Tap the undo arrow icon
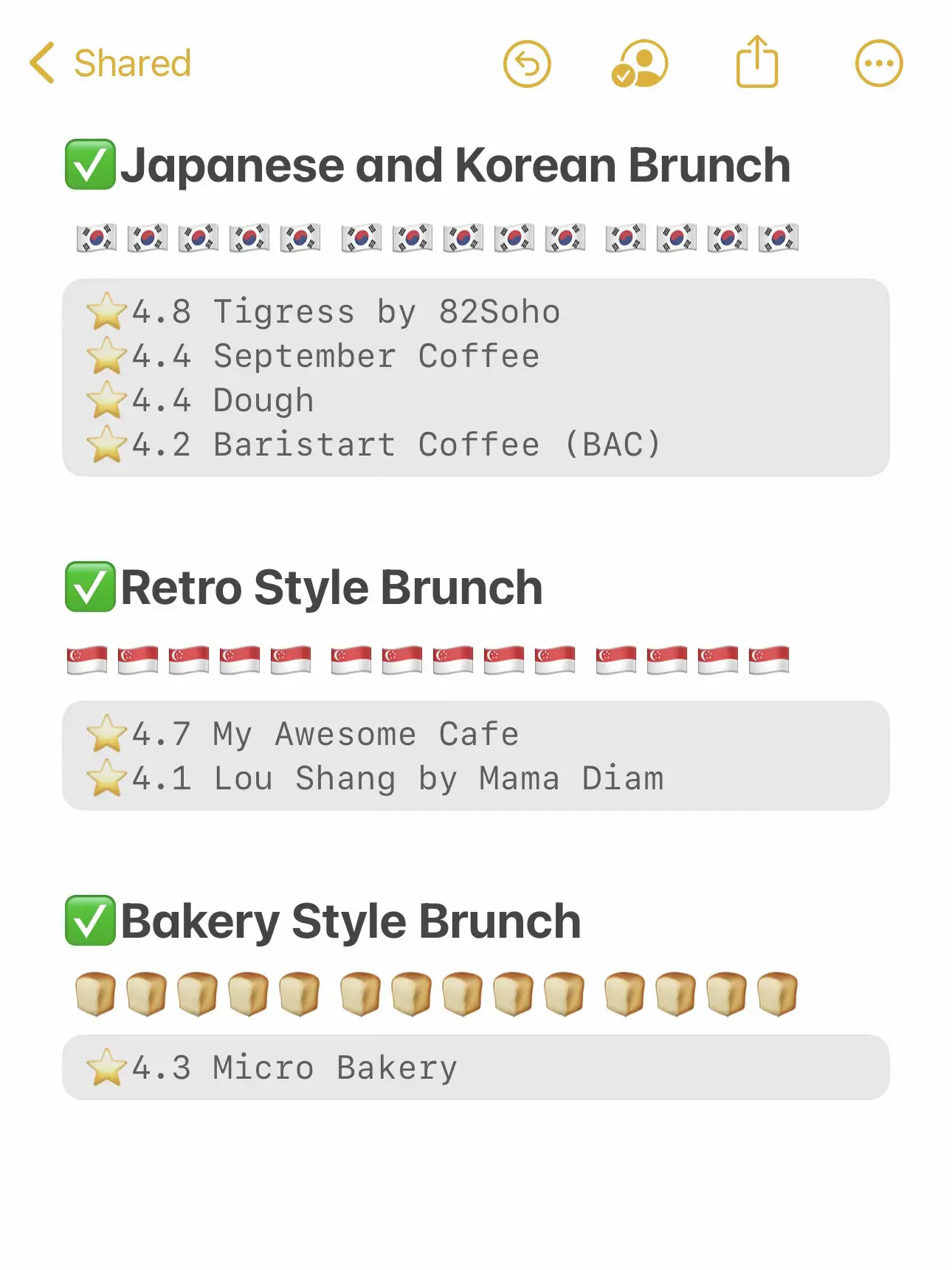 tap(527, 64)
